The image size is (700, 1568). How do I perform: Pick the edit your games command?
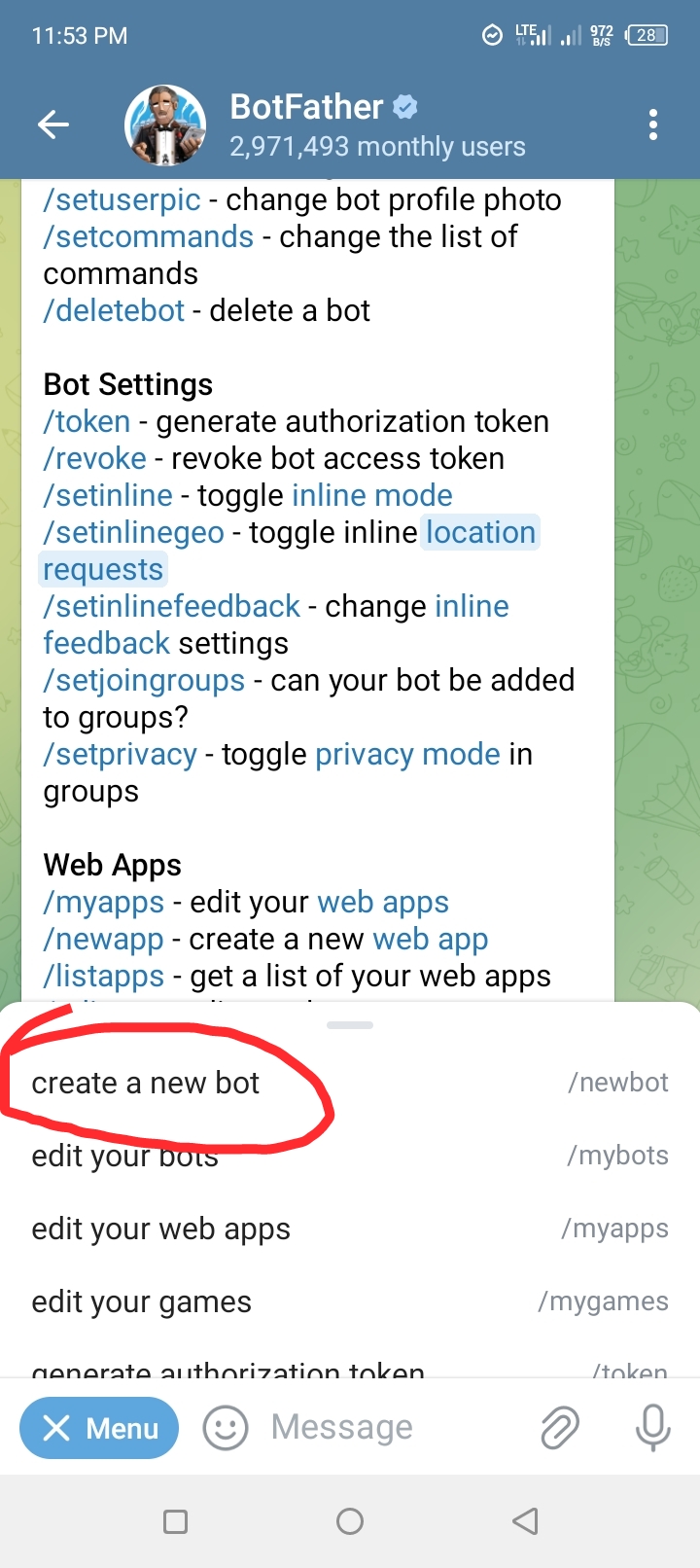(141, 1302)
